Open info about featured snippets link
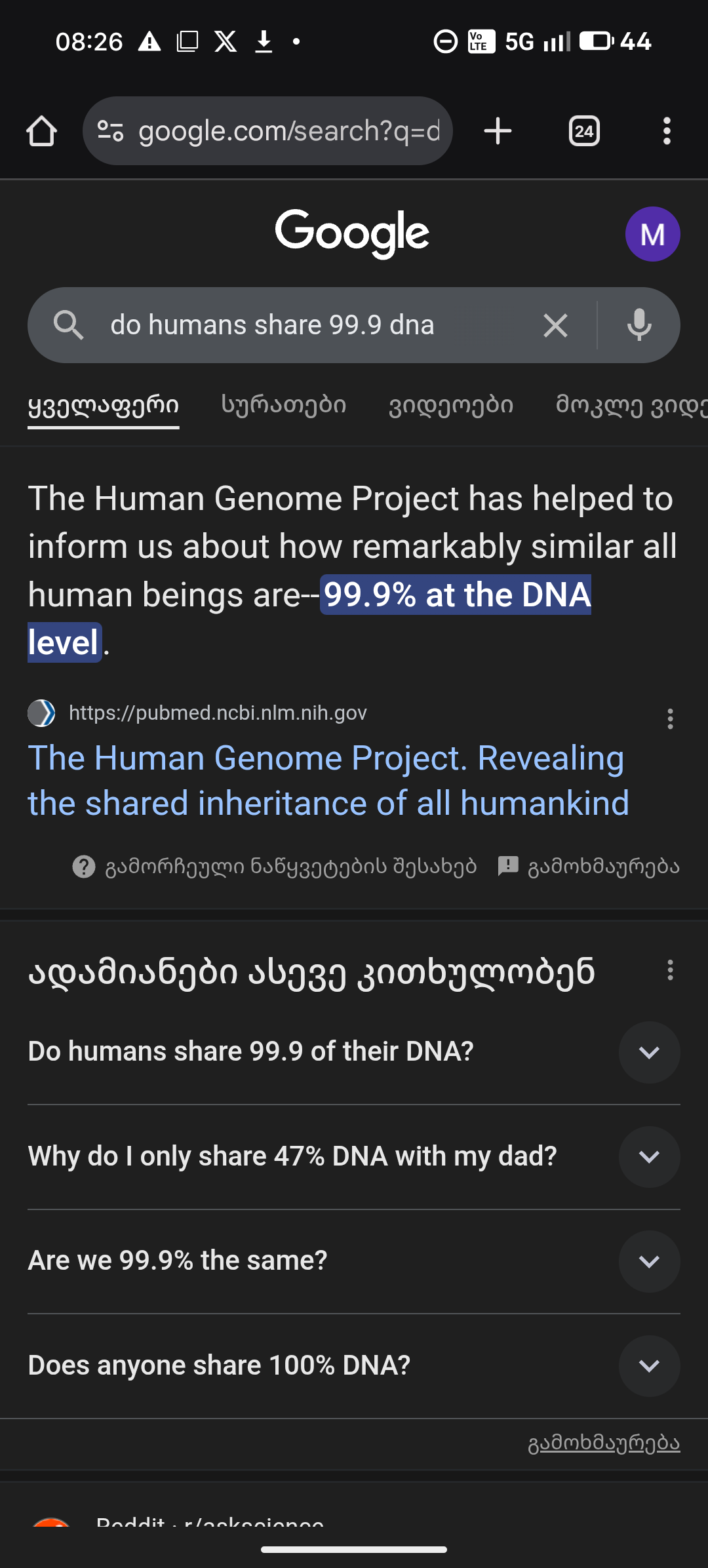Screen dimensions: 708x1568 pos(275,867)
